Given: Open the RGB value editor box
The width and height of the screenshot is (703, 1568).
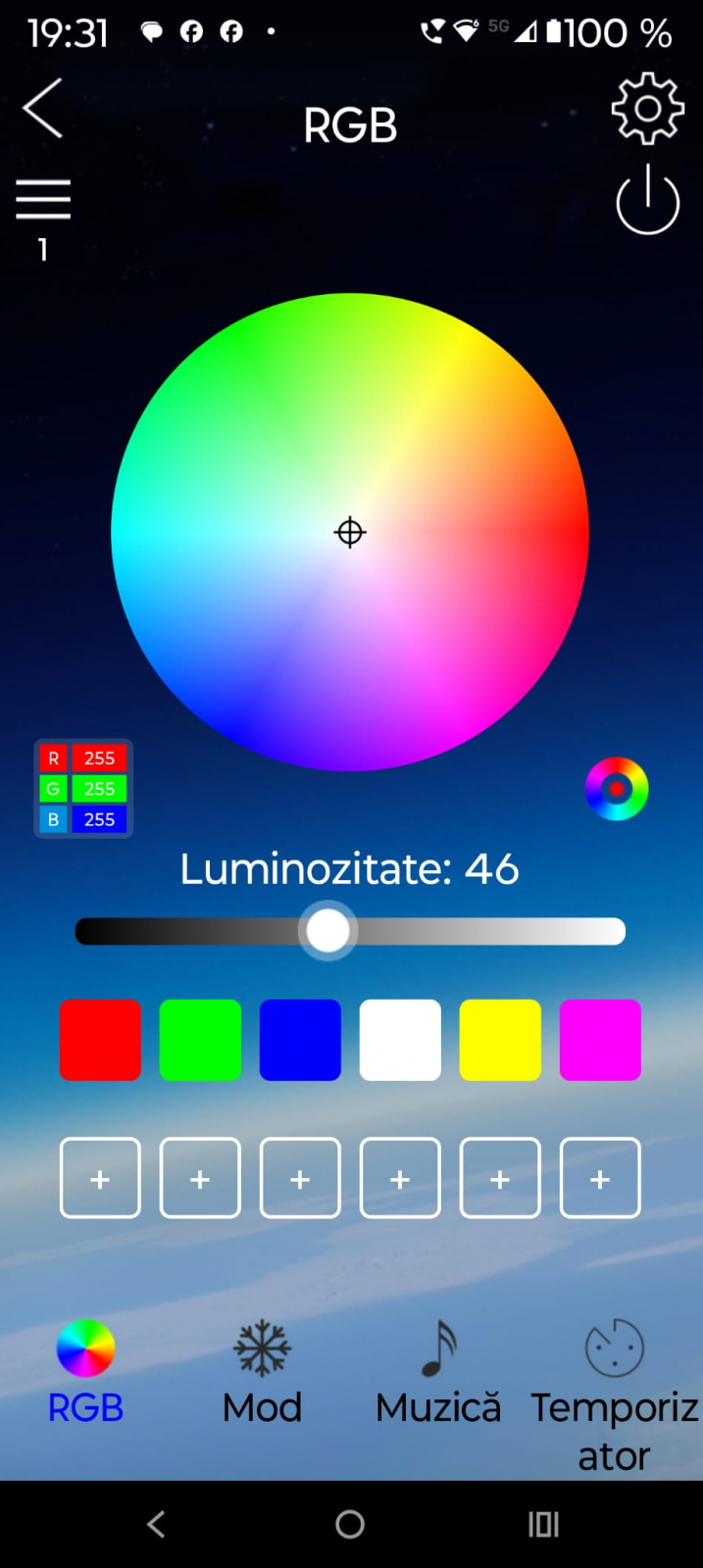Looking at the screenshot, I should [x=84, y=789].
